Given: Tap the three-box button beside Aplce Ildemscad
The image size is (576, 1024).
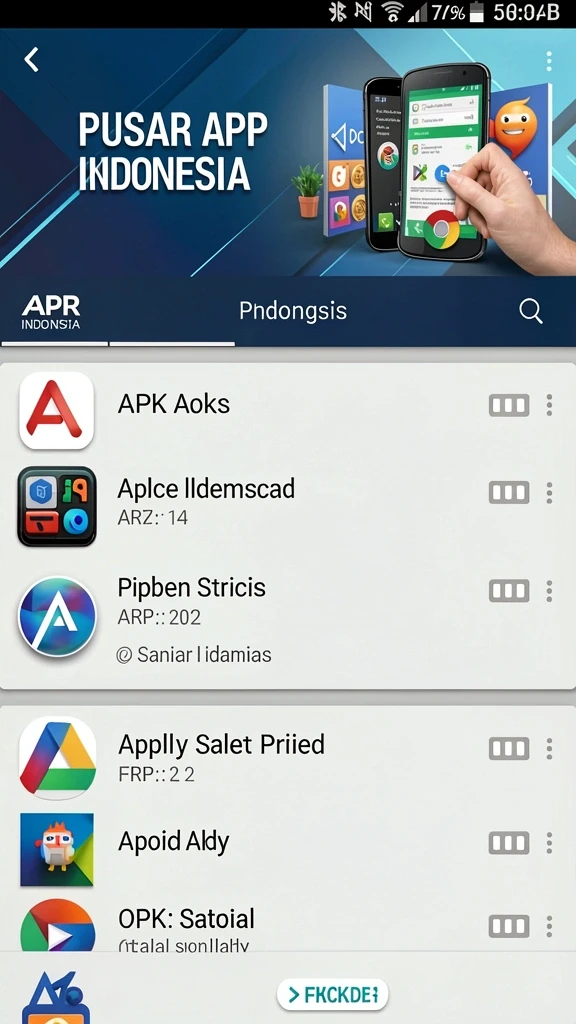Looking at the screenshot, I should [509, 492].
